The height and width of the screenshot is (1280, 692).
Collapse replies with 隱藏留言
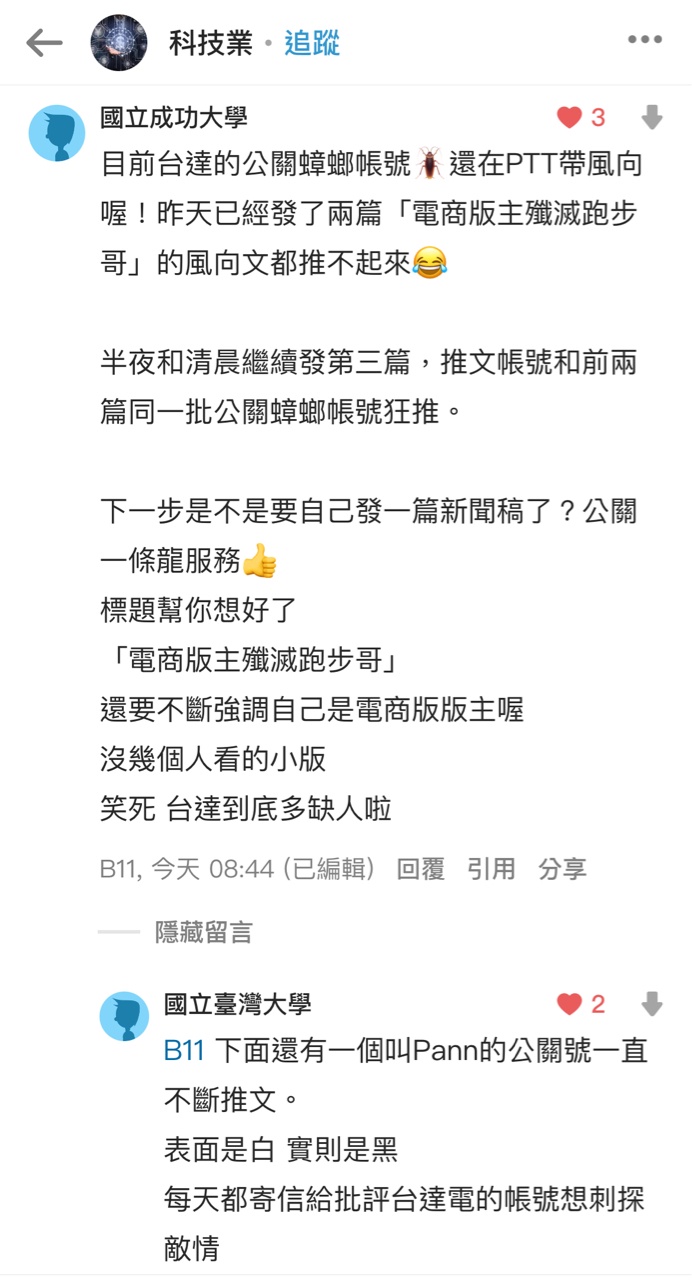point(204,932)
